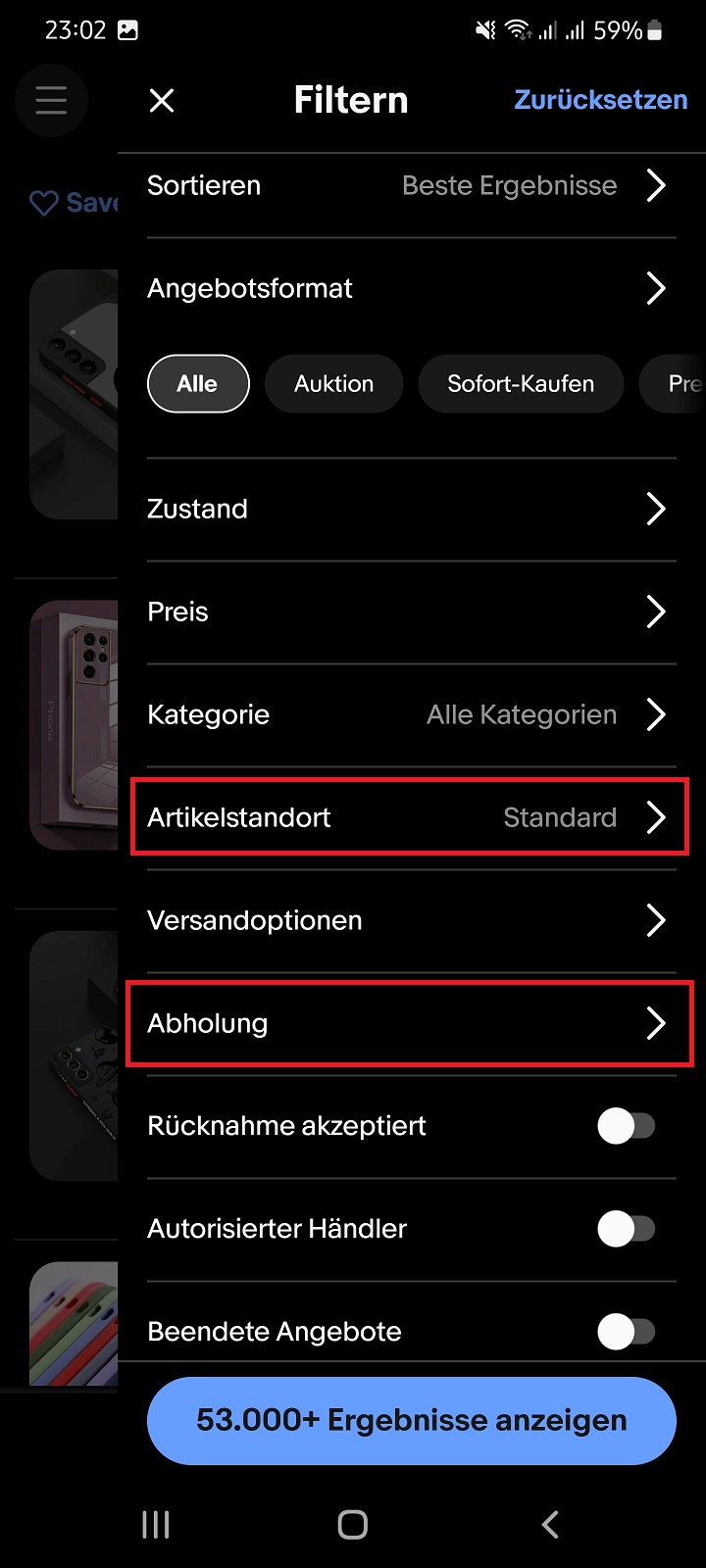
Task: Choose the Sofort-Kaufen chip
Action: (x=521, y=383)
